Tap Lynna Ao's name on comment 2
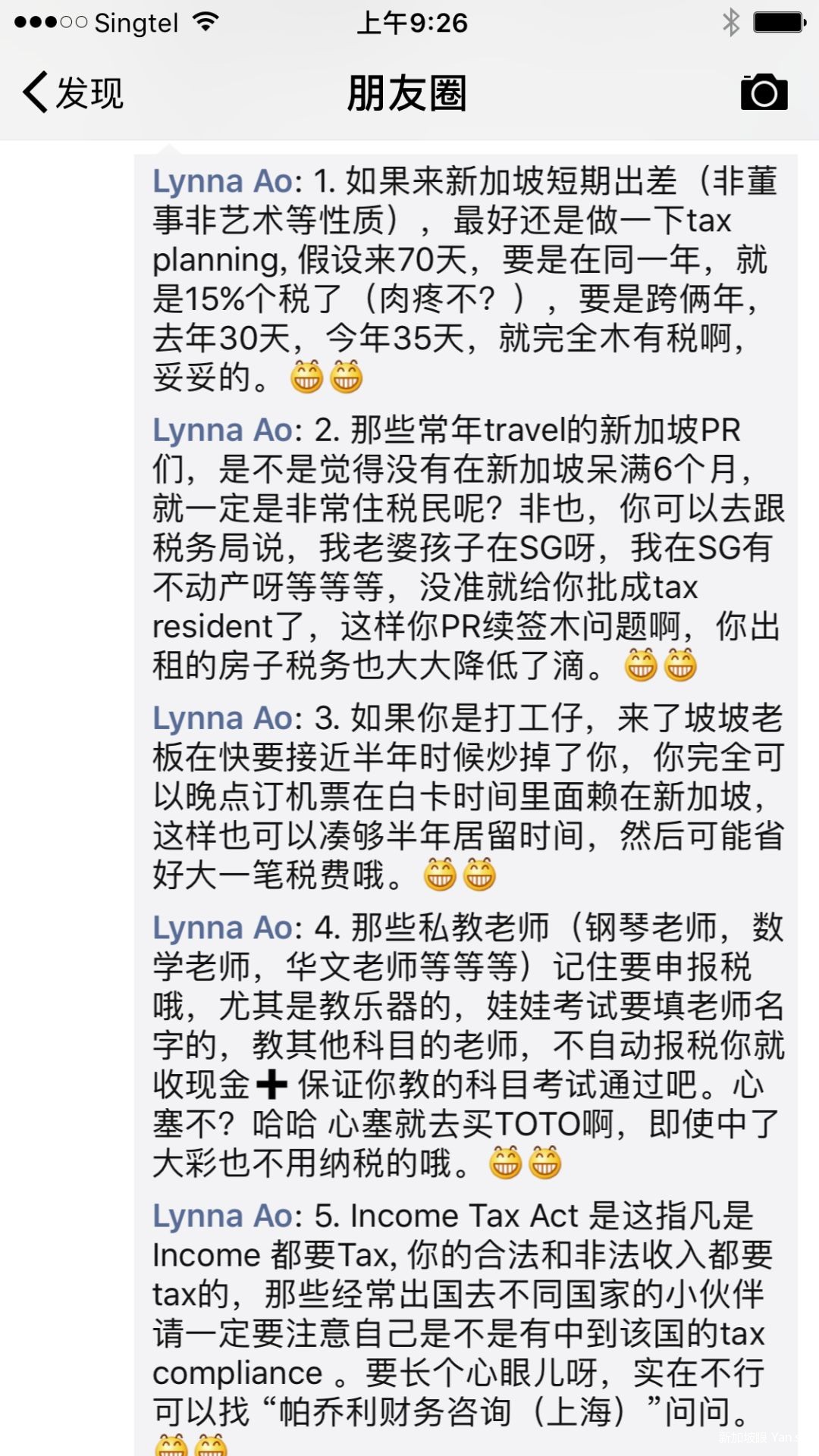This screenshot has height=1456, width=819. tap(223, 431)
